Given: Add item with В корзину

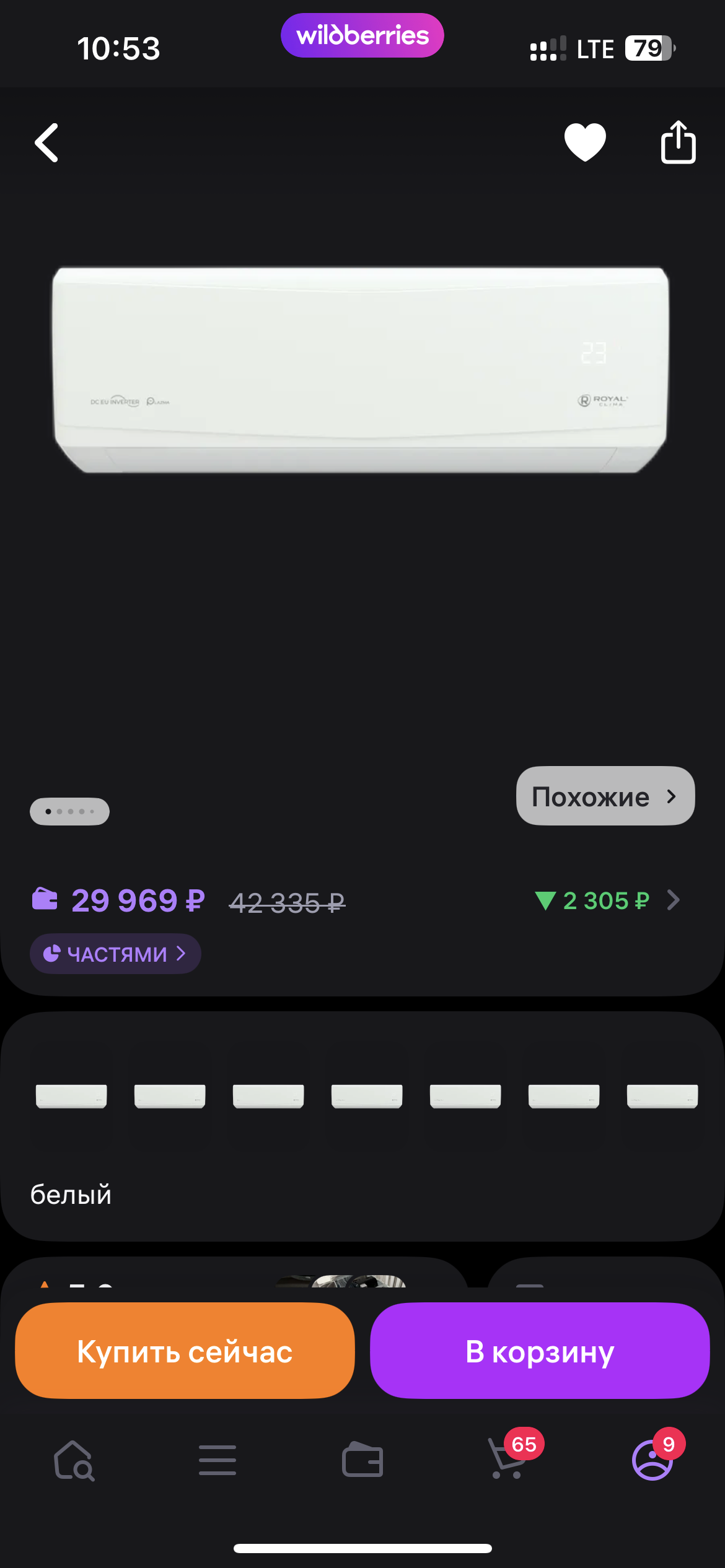Looking at the screenshot, I should (x=540, y=1351).
